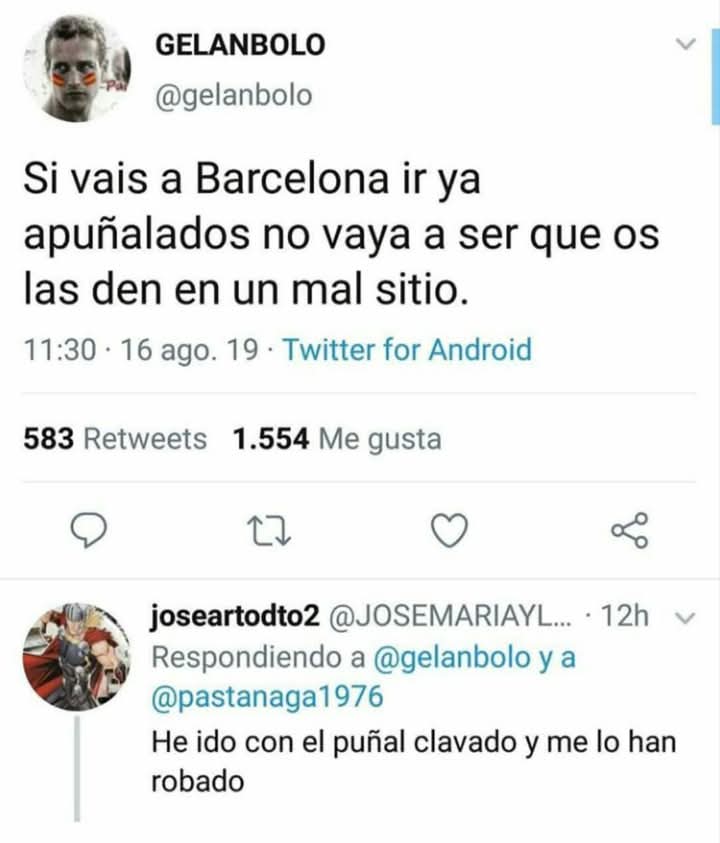The width and height of the screenshot is (720, 843).
Task: Like the tweet using the heart icon
Action: click(448, 533)
